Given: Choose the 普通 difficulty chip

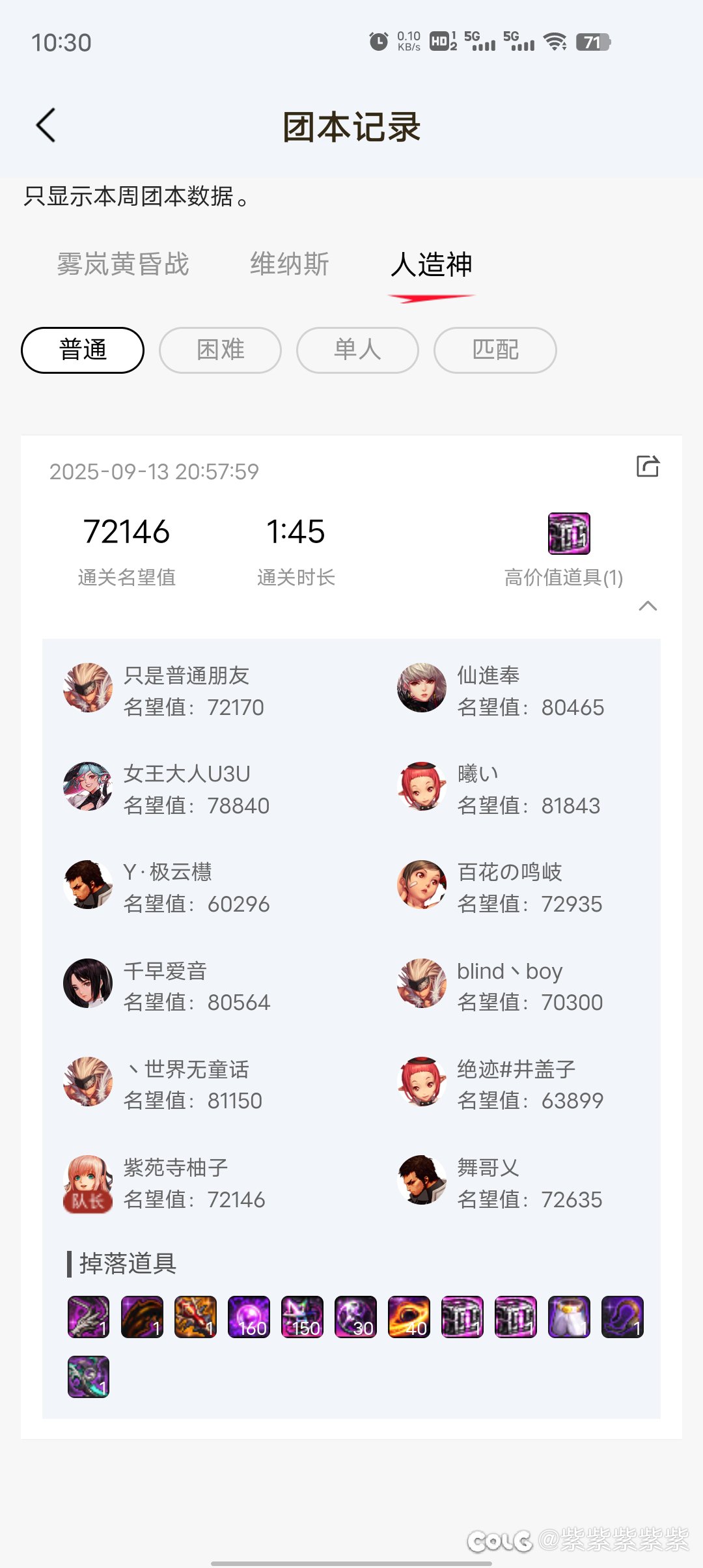Looking at the screenshot, I should (83, 350).
